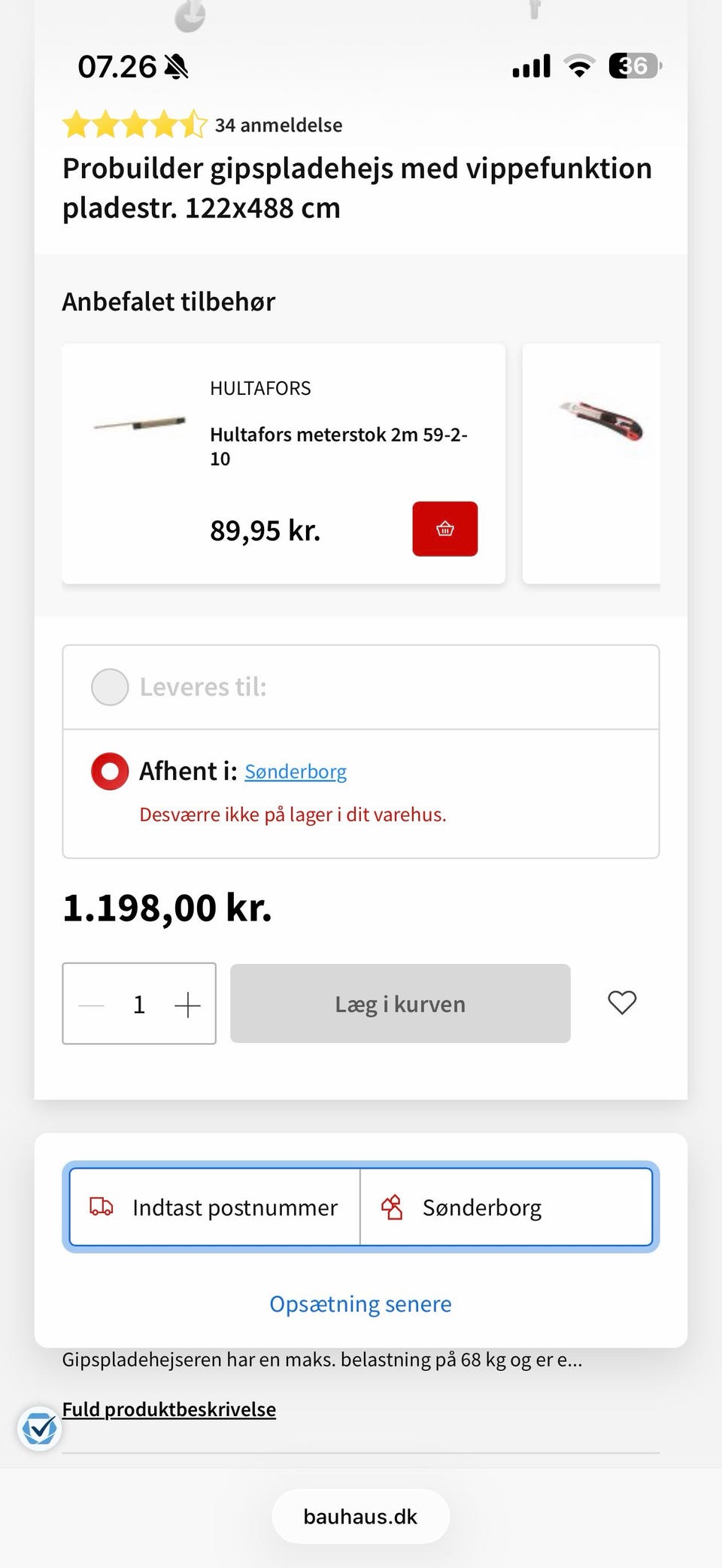Tap the delivery truck icon

point(100,1207)
